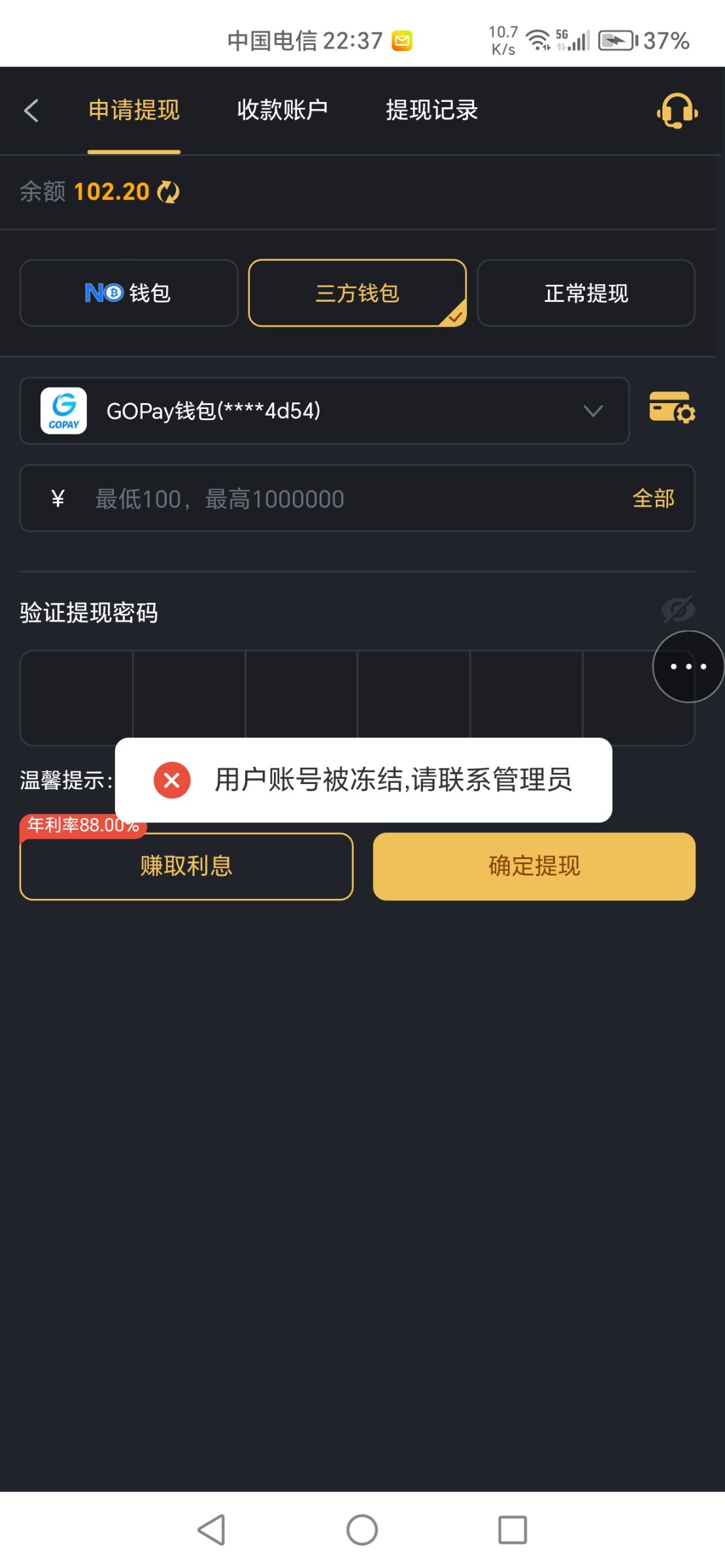This screenshot has width=725, height=1568.
Task: Open the floating more options button
Action: coord(688,666)
